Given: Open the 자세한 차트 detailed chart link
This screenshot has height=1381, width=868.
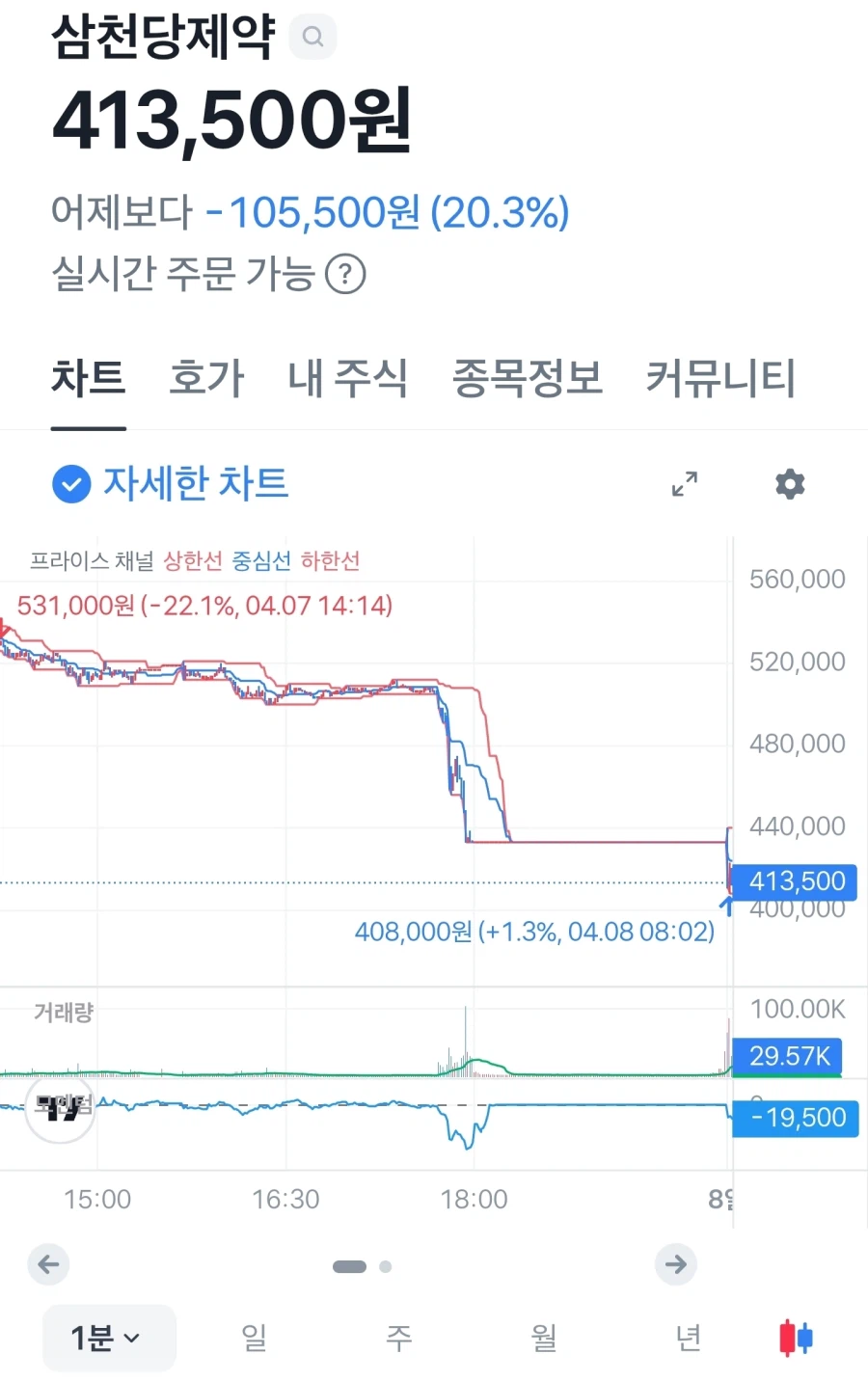Looking at the screenshot, I should point(195,484).
